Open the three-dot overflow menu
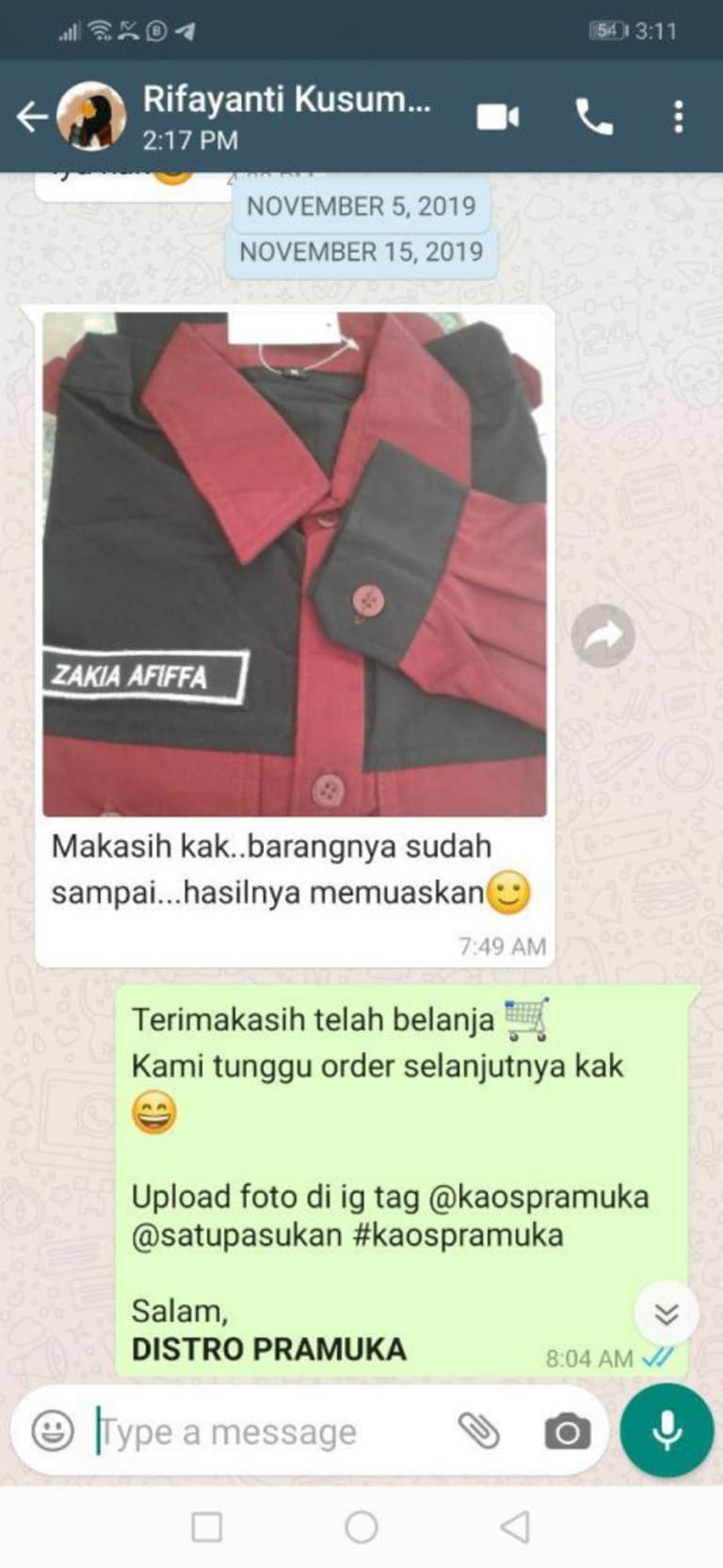The height and width of the screenshot is (1568, 723). click(678, 117)
